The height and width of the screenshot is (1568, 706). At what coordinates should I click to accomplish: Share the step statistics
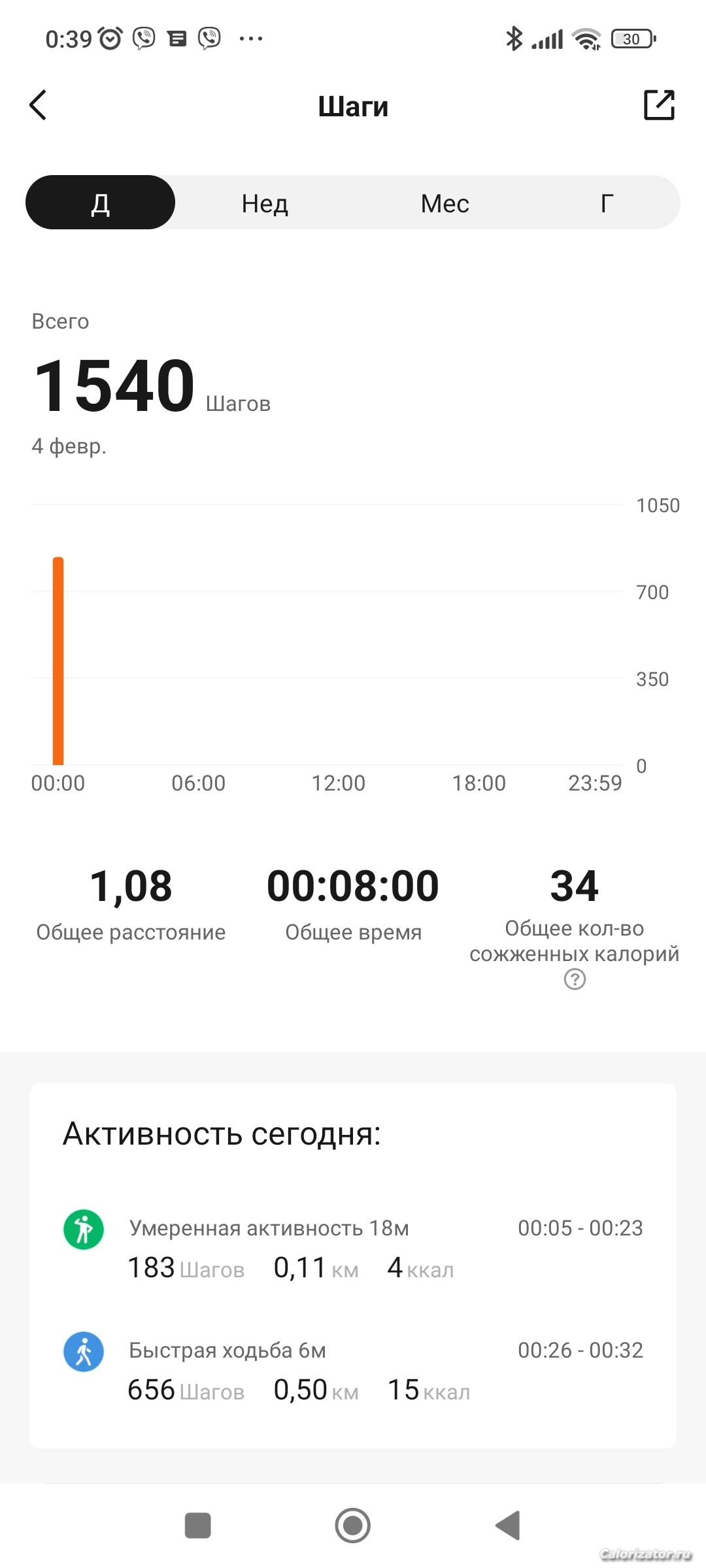659,105
